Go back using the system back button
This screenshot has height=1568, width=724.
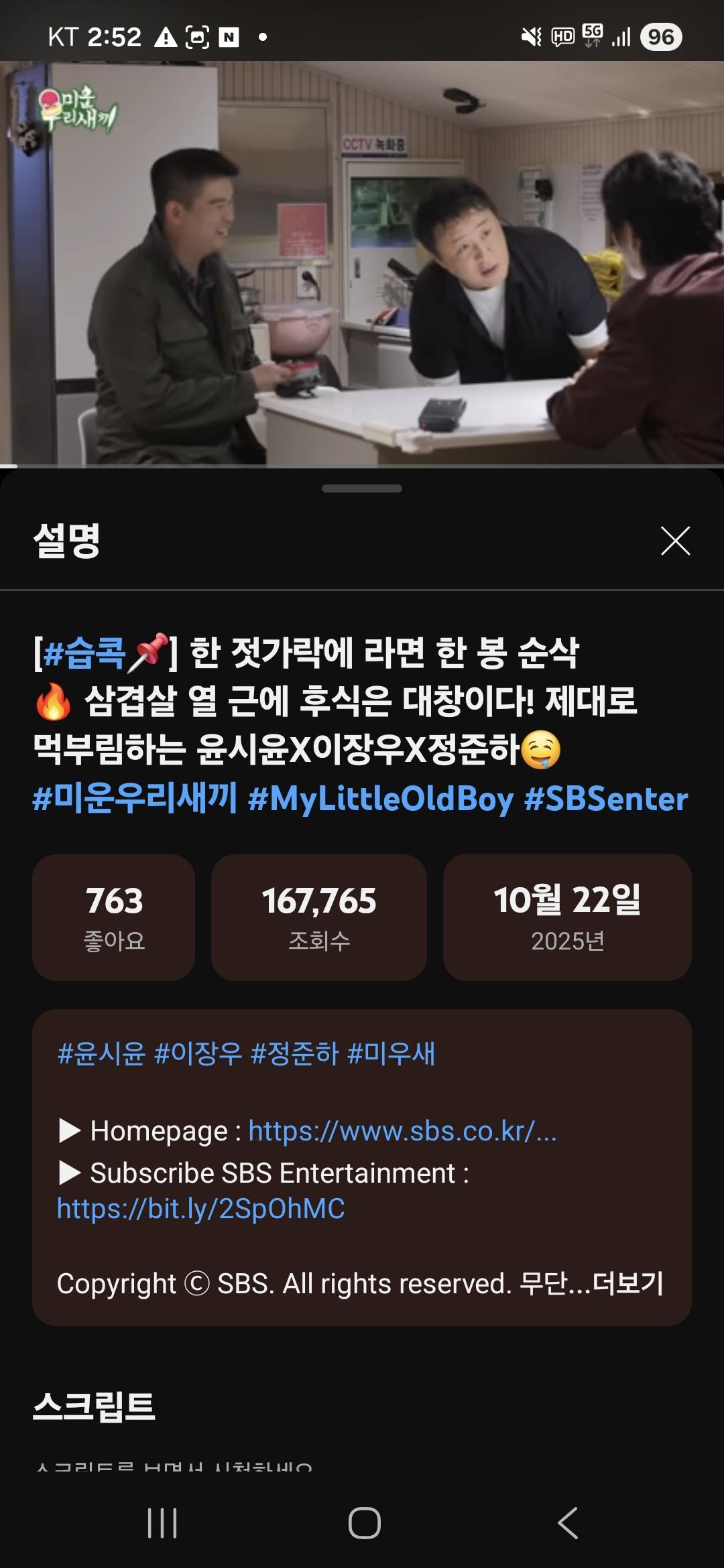pyautogui.click(x=568, y=1522)
